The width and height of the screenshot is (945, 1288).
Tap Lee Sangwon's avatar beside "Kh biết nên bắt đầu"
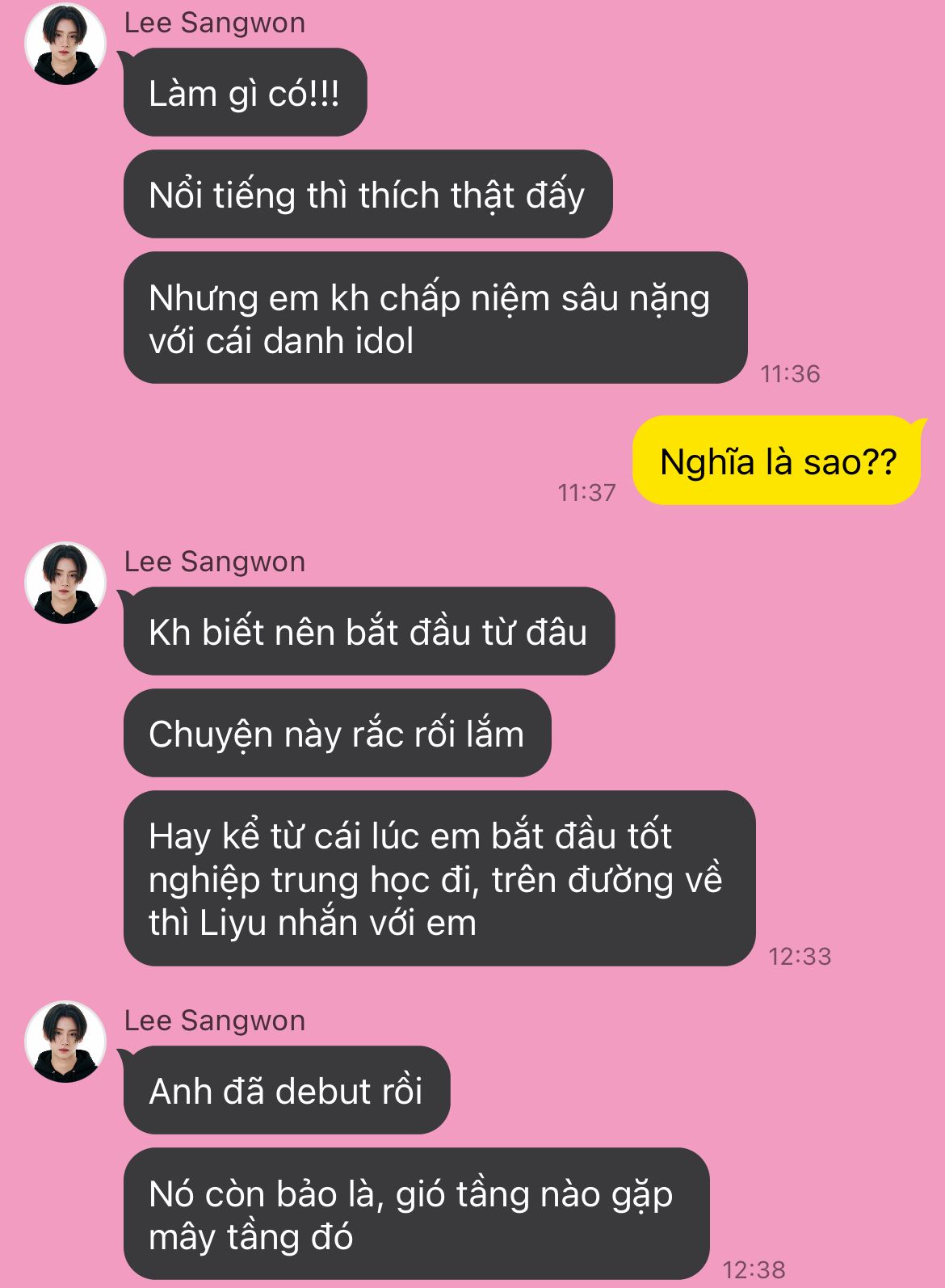[65, 583]
